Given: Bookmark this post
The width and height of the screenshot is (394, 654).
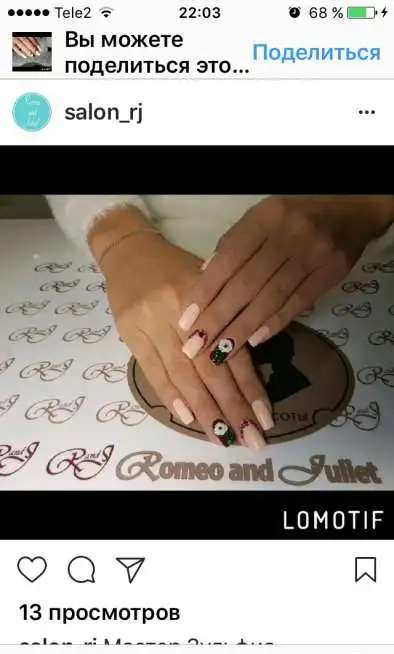Looking at the screenshot, I should tap(366, 569).
